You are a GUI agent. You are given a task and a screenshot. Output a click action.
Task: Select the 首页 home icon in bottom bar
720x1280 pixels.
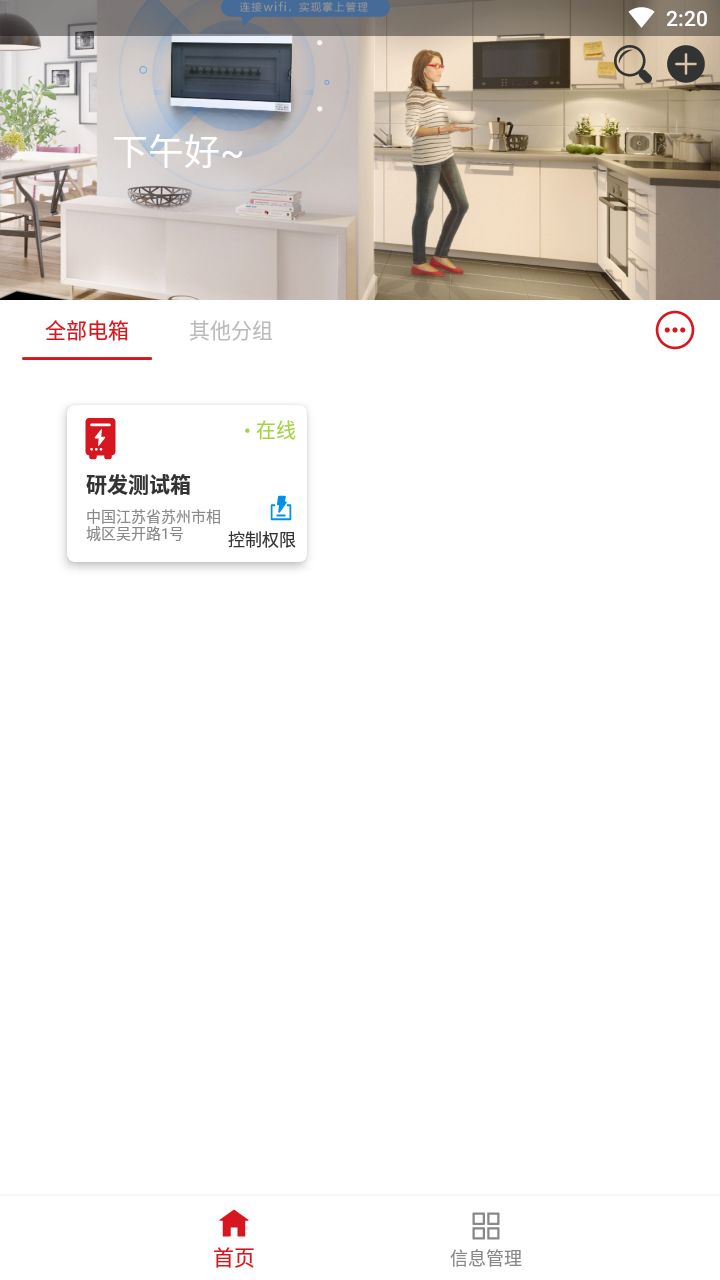(233, 1220)
